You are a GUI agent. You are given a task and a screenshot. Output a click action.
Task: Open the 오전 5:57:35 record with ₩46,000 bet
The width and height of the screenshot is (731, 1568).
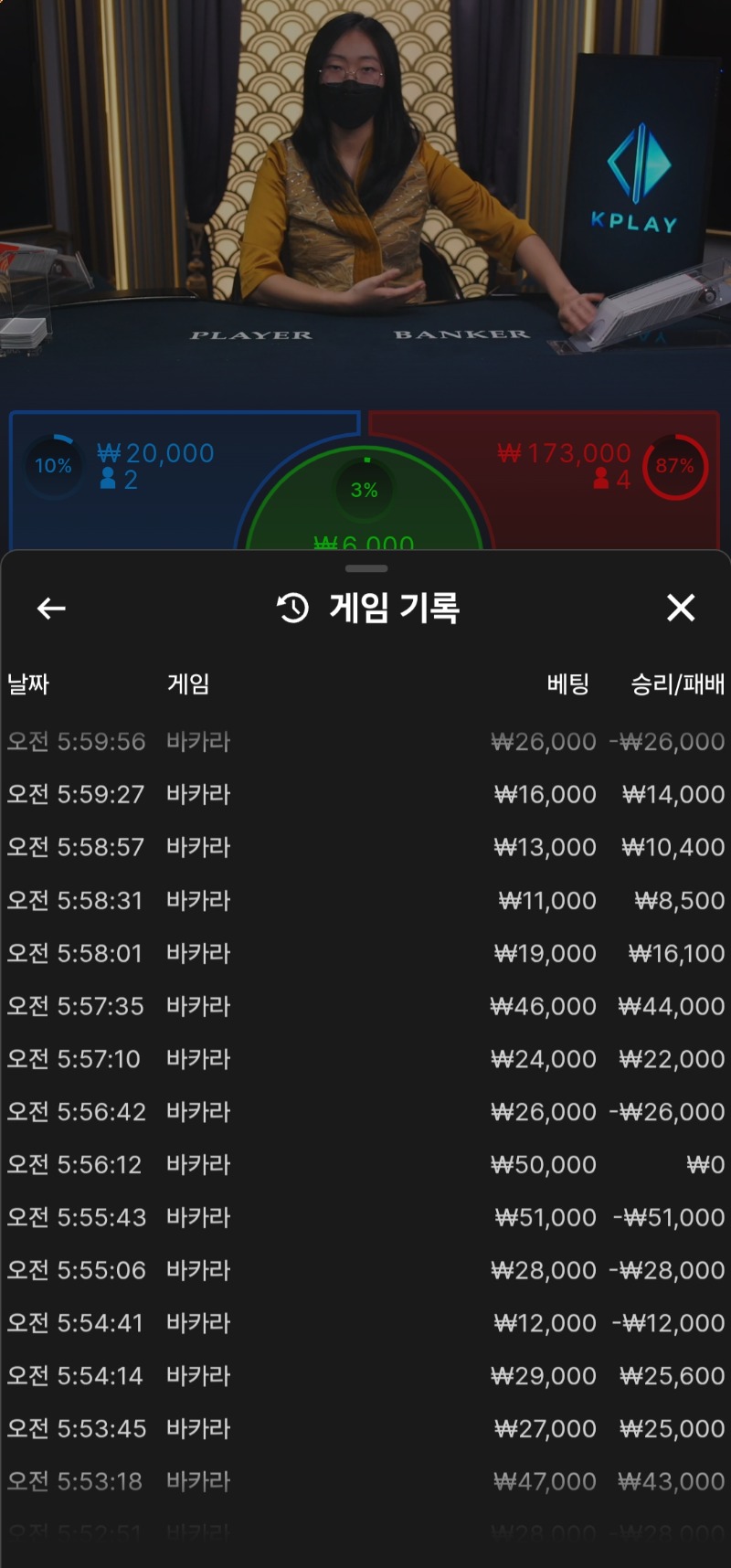(365, 1006)
